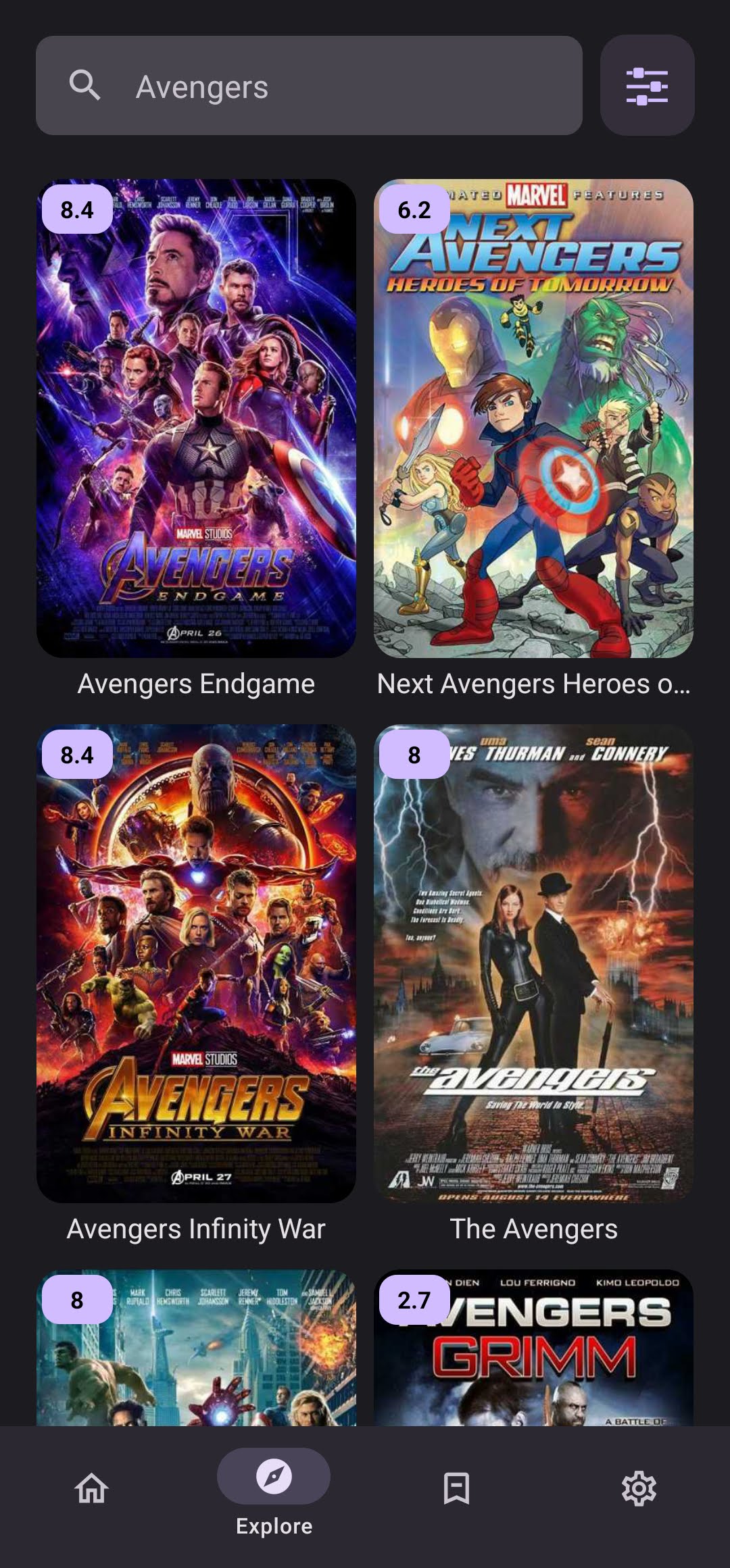
Task: Open the filter options button
Action: tap(647, 86)
